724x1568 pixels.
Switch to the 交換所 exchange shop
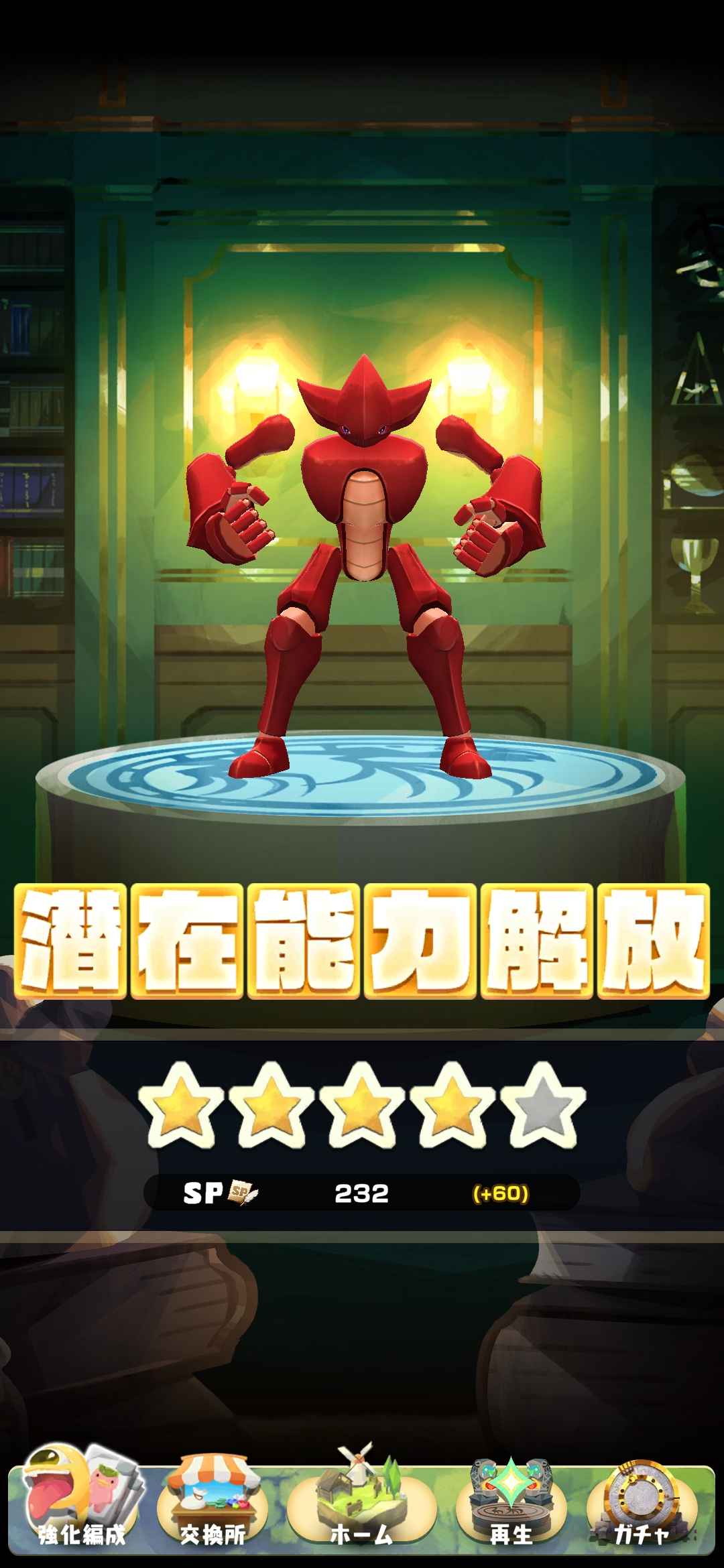(x=213, y=1502)
